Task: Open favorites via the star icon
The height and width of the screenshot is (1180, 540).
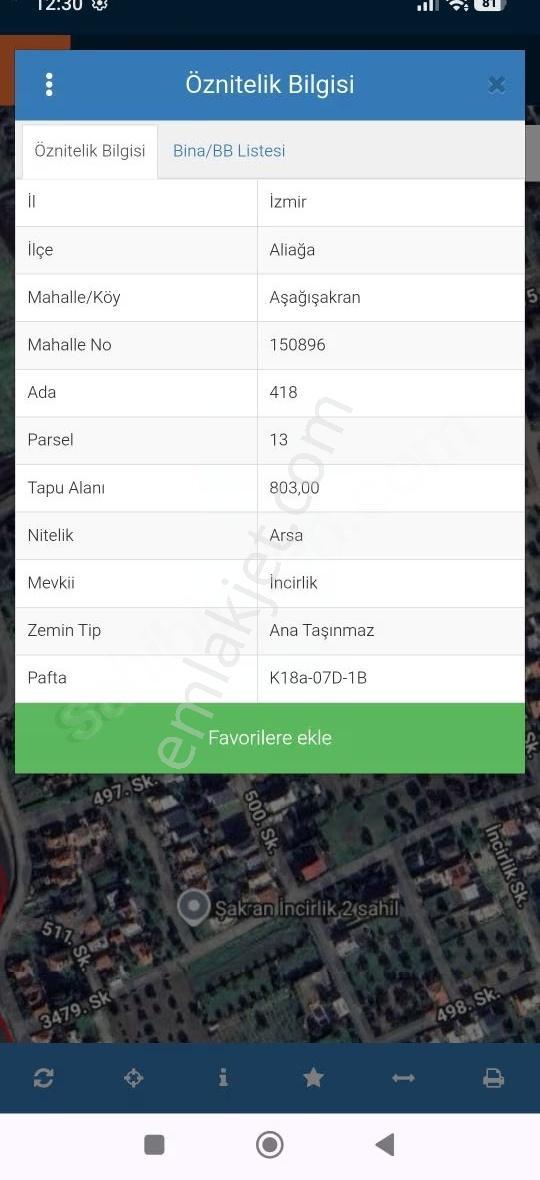Action: (x=314, y=1078)
